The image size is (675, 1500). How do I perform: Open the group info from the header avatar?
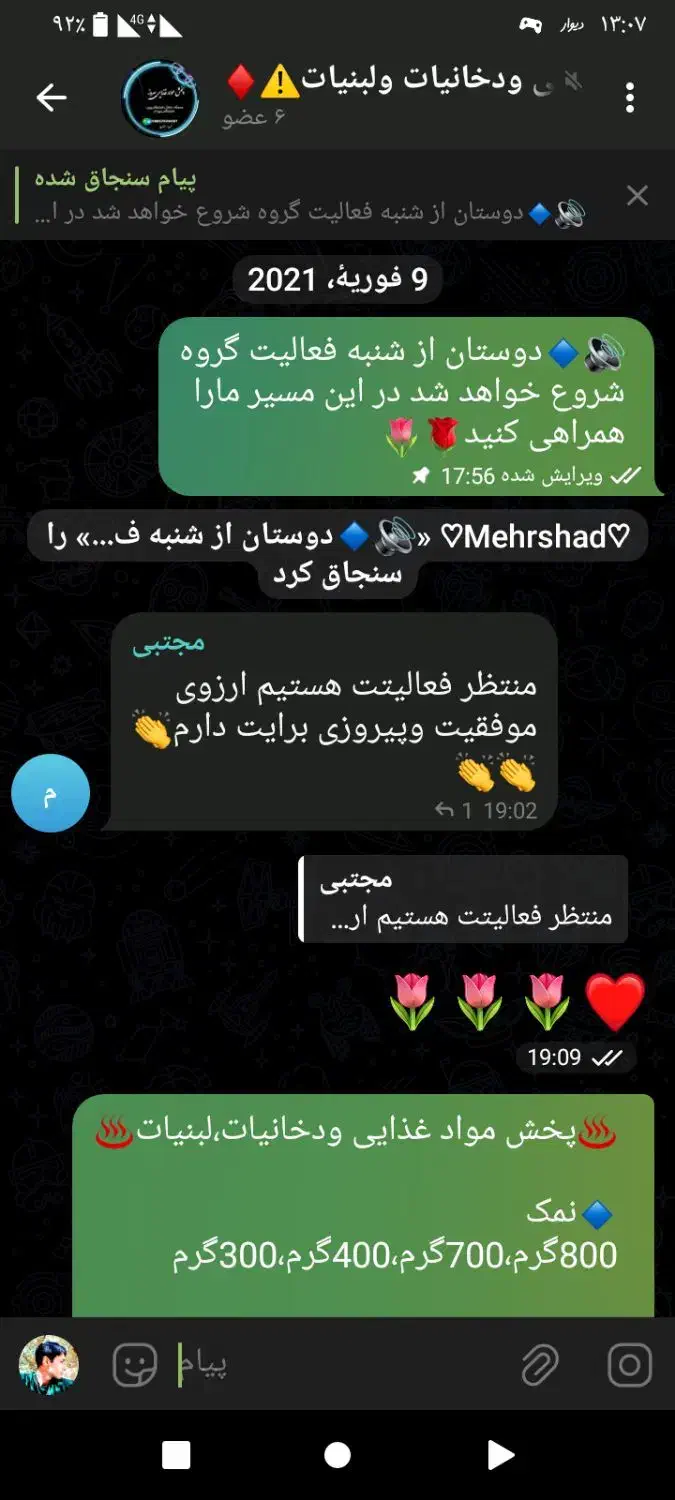pyautogui.click(x=160, y=98)
